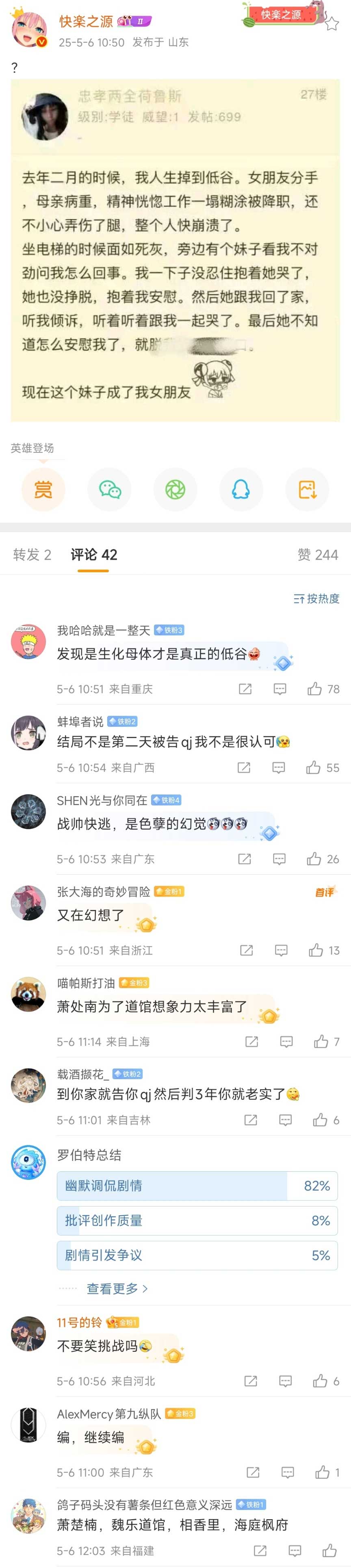This screenshot has width=351, height=1568.
Task: Reply to AlexMercy第九纵队's comment
Action: click(288, 1472)
